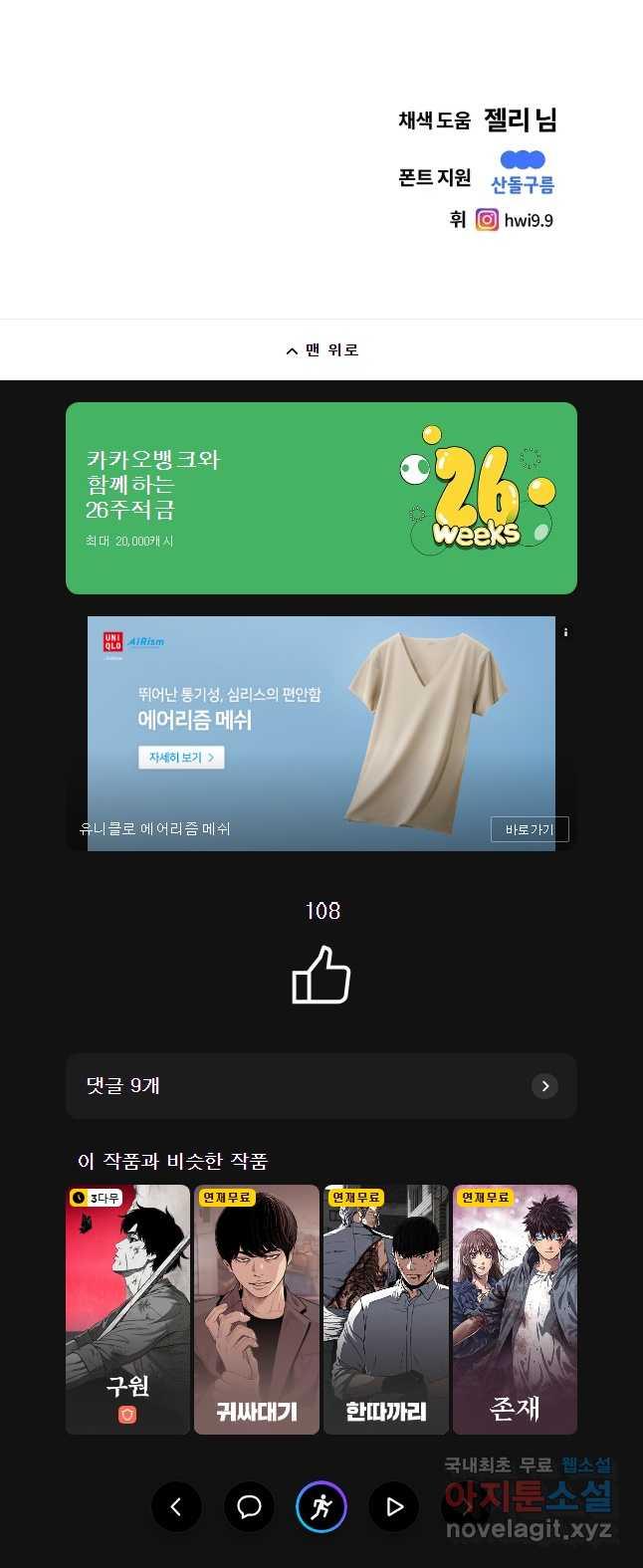The height and width of the screenshot is (1568, 643).
Task: Open the similar work 존재
Action: point(515,1309)
